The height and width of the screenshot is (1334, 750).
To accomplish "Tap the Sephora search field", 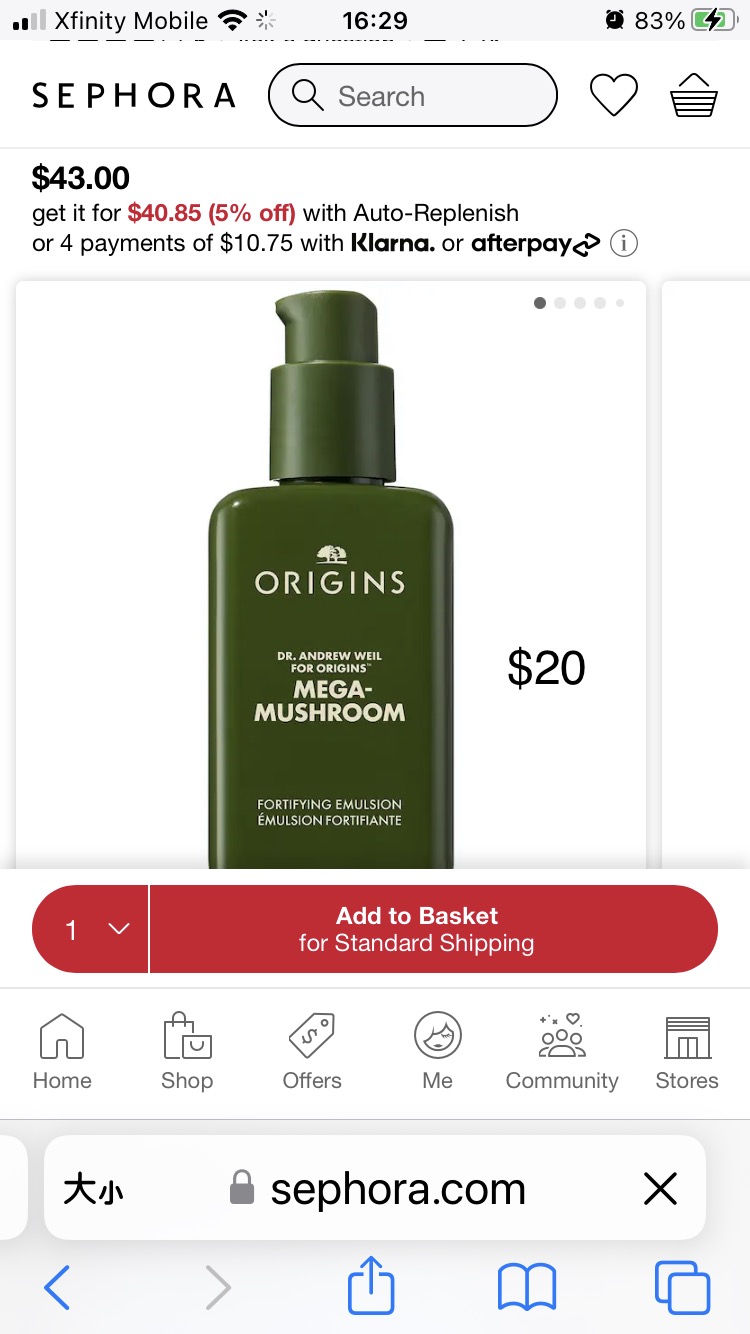I will click(412, 96).
